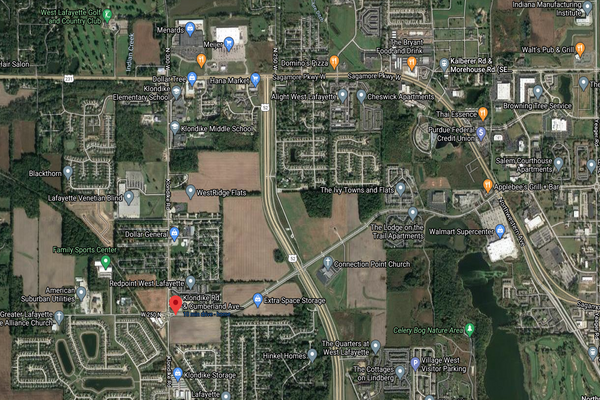600x400 pixels.
Task: Select the Extra Space Storage marker
Action: [258, 299]
